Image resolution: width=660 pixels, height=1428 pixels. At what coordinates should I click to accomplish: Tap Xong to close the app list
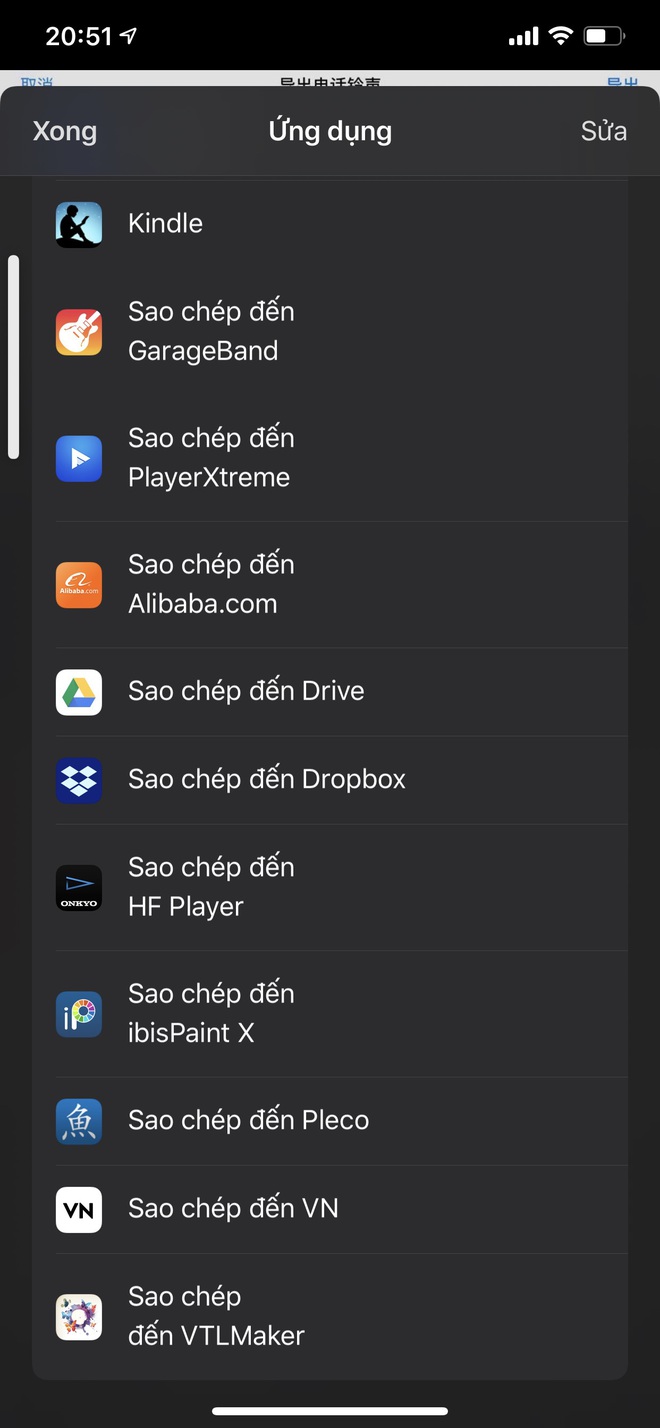[65, 131]
